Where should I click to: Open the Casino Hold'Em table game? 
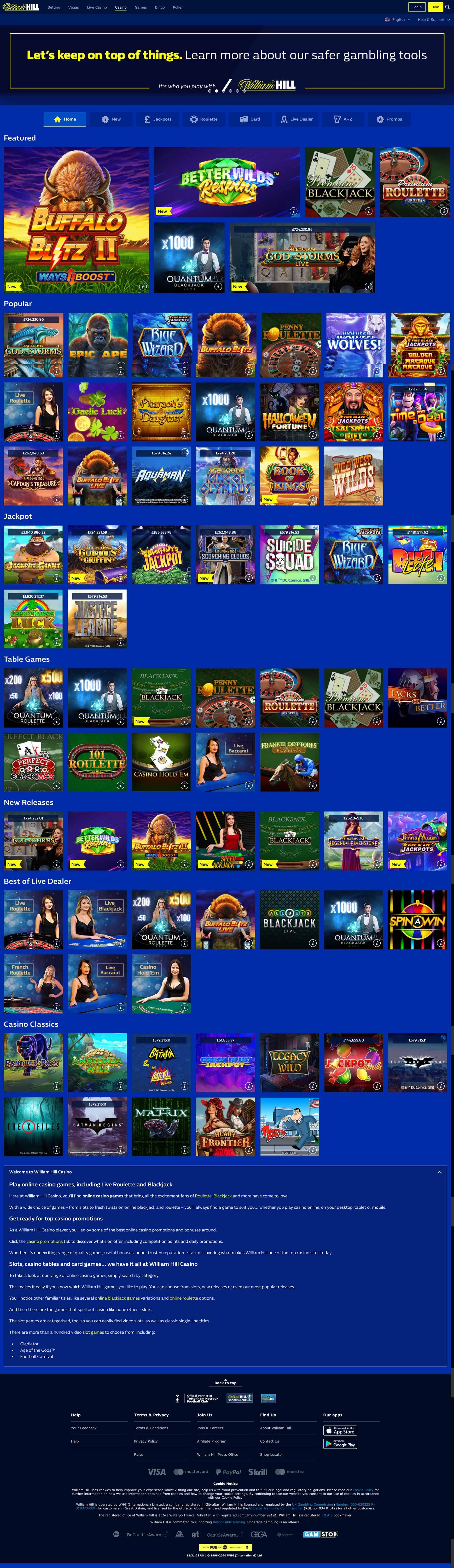[x=161, y=762]
